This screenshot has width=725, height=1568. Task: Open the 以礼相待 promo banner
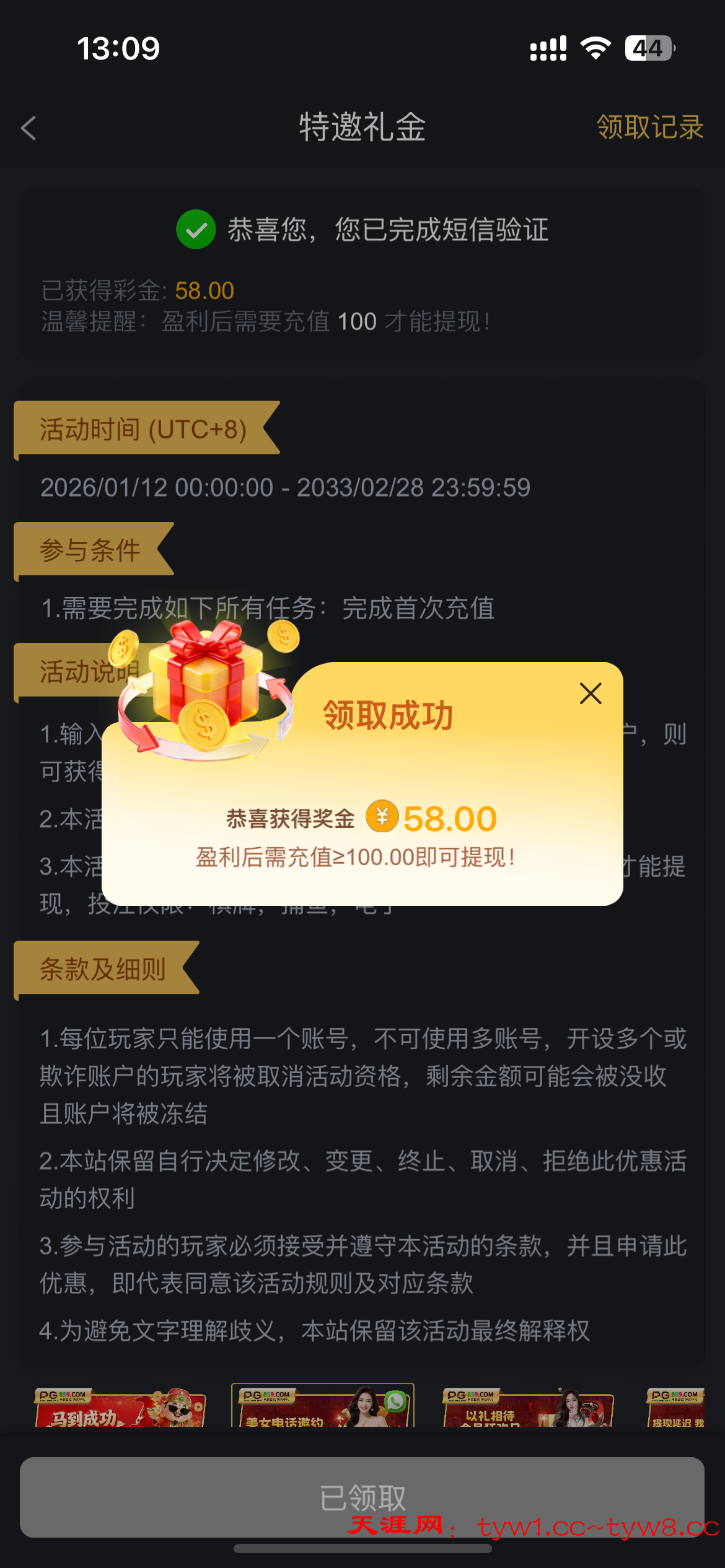click(x=528, y=1408)
